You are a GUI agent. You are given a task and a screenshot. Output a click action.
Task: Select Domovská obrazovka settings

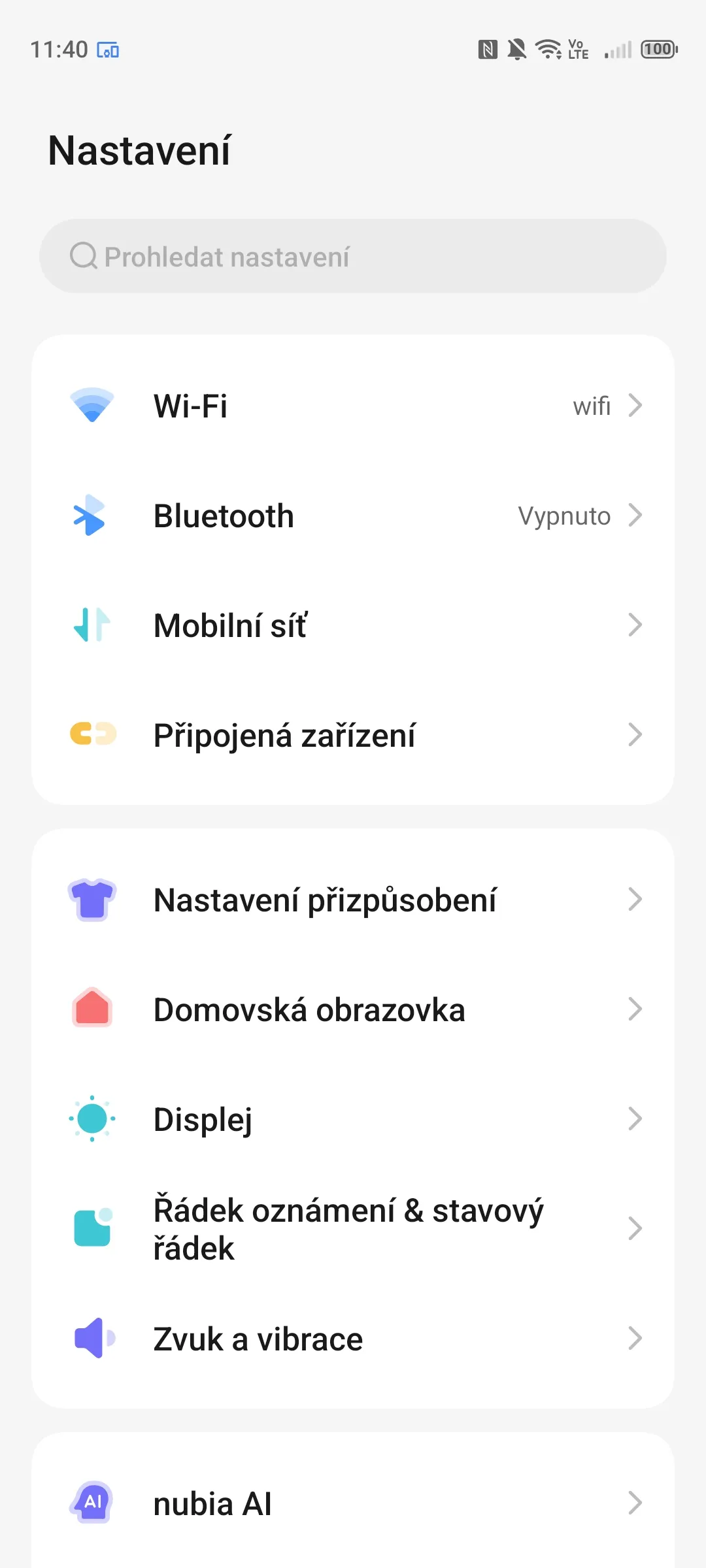click(353, 1009)
